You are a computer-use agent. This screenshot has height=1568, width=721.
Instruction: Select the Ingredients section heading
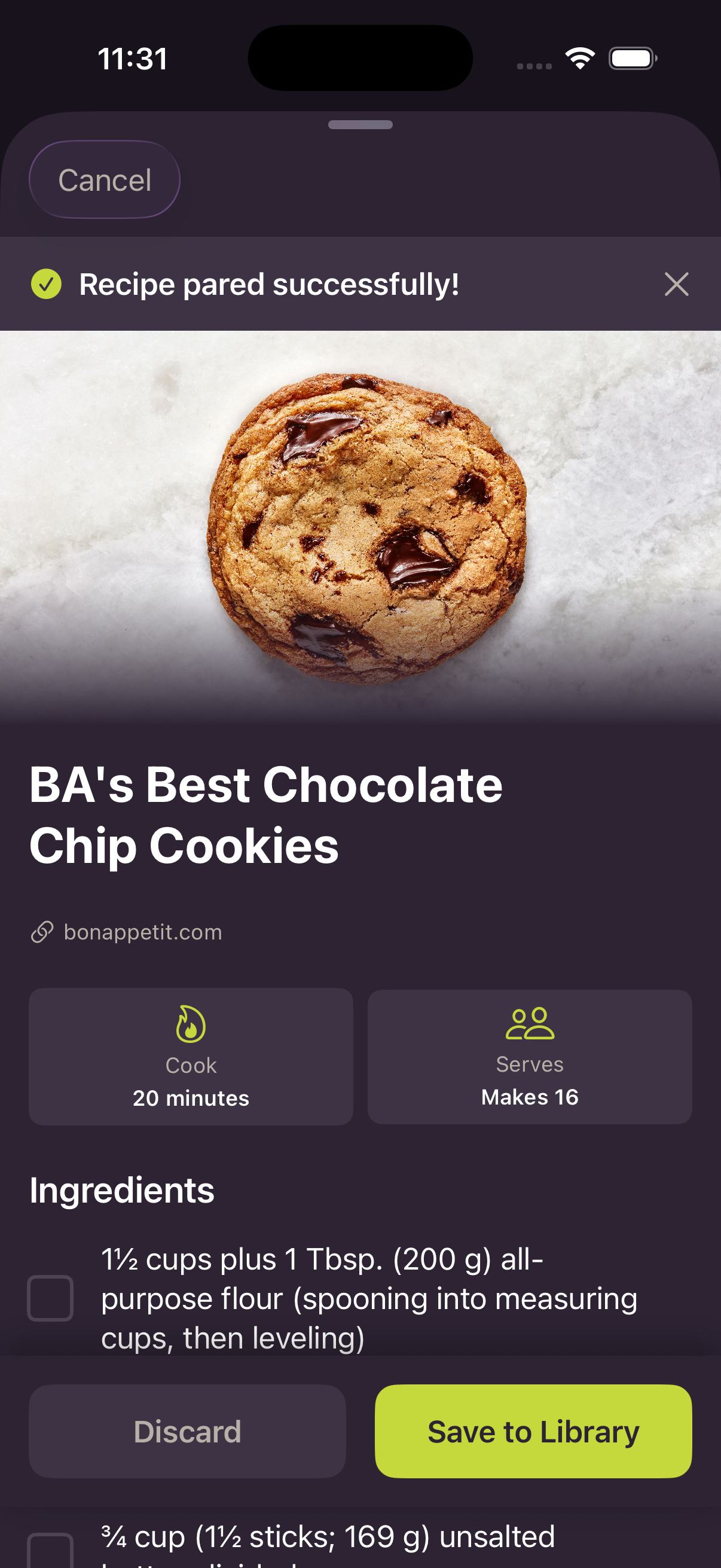(121, 1190)
